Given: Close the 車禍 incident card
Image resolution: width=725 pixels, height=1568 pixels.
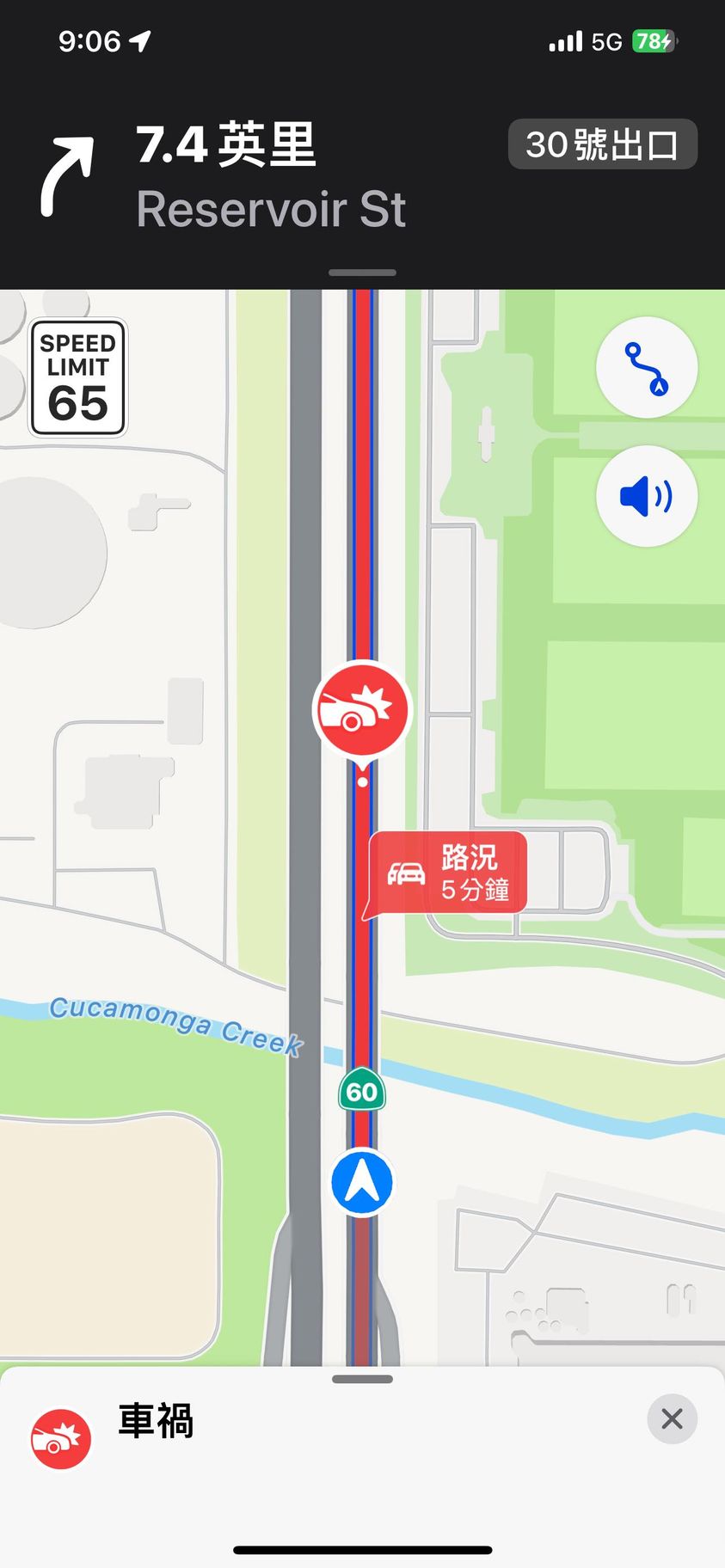Looking at the screenshot, I should click(x=672, y=1418).
